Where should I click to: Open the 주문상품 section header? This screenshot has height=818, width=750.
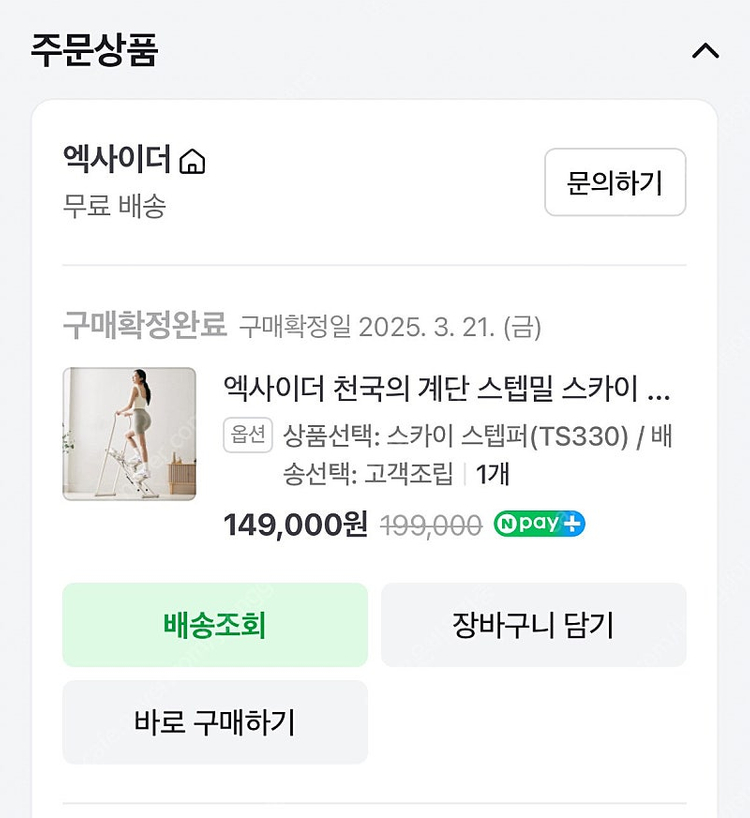[83, 45]
